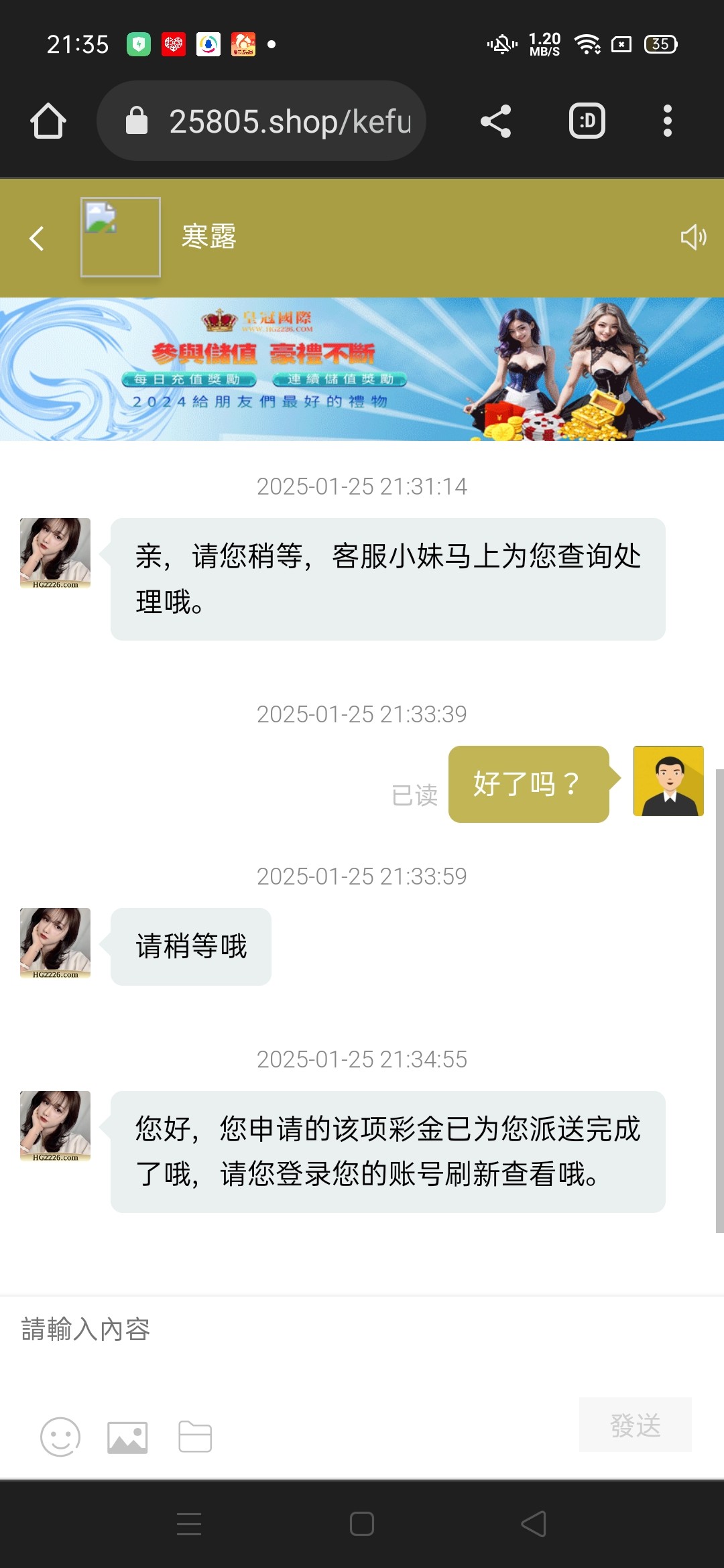The width and height of the screenshot is (724, 1568).
Task: Open the emoji picker
Action: [x=60, y=1437]
